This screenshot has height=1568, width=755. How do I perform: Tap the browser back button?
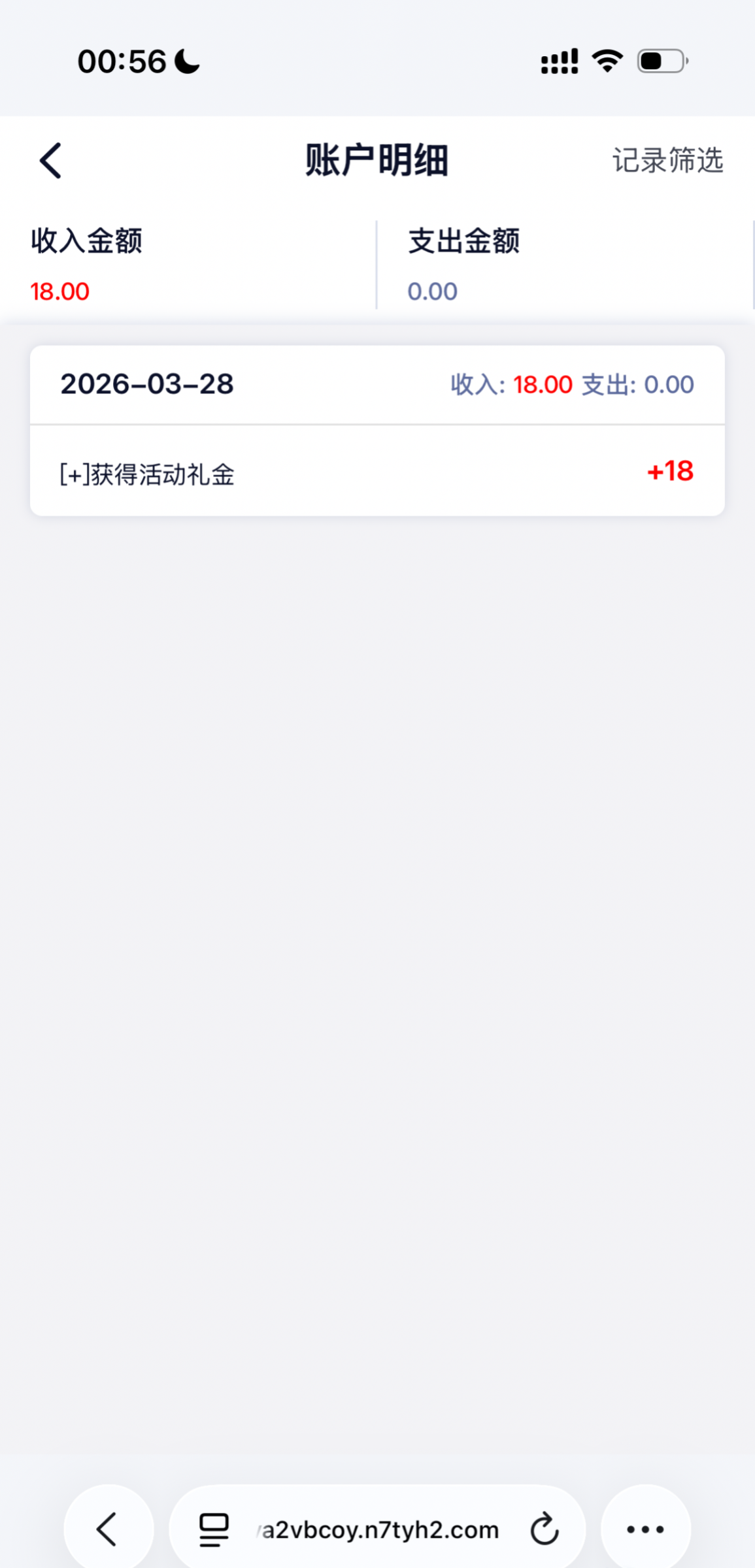point(108,1529)
